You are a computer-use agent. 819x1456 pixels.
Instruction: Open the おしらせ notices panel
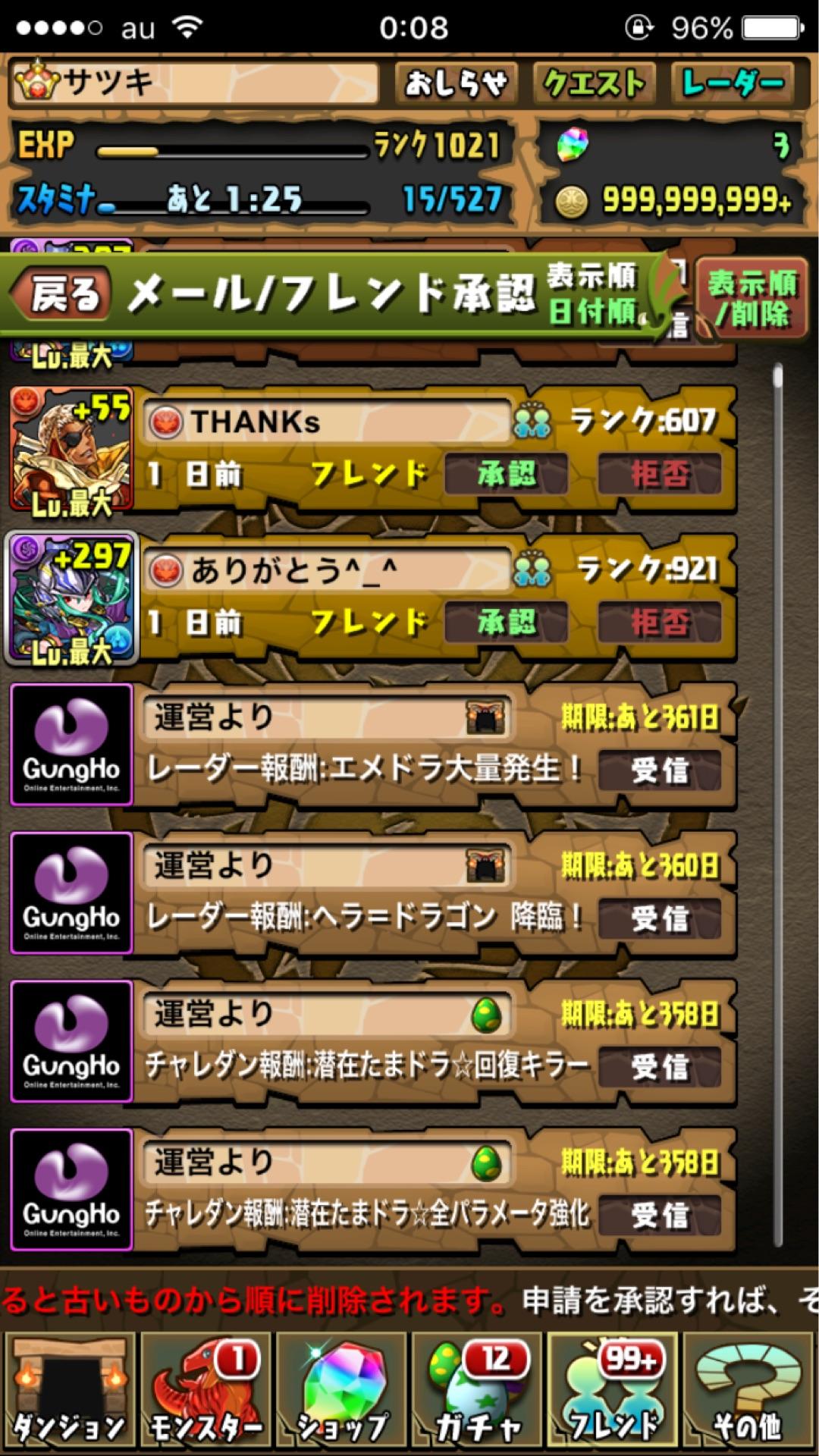(456, 83)
